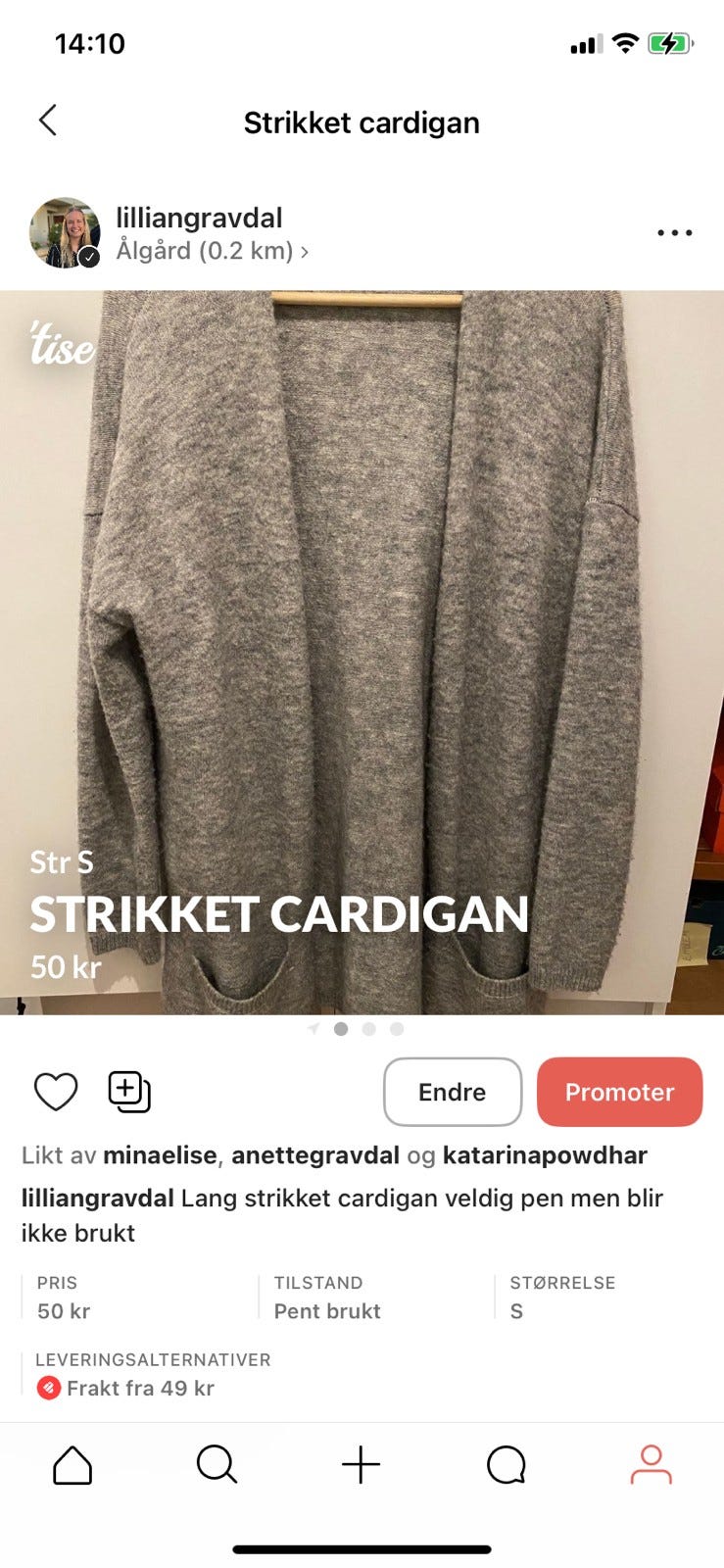Tap Endre to edit the listing
This screenshot has height=1568, width=724.
tap(452, 1091)
